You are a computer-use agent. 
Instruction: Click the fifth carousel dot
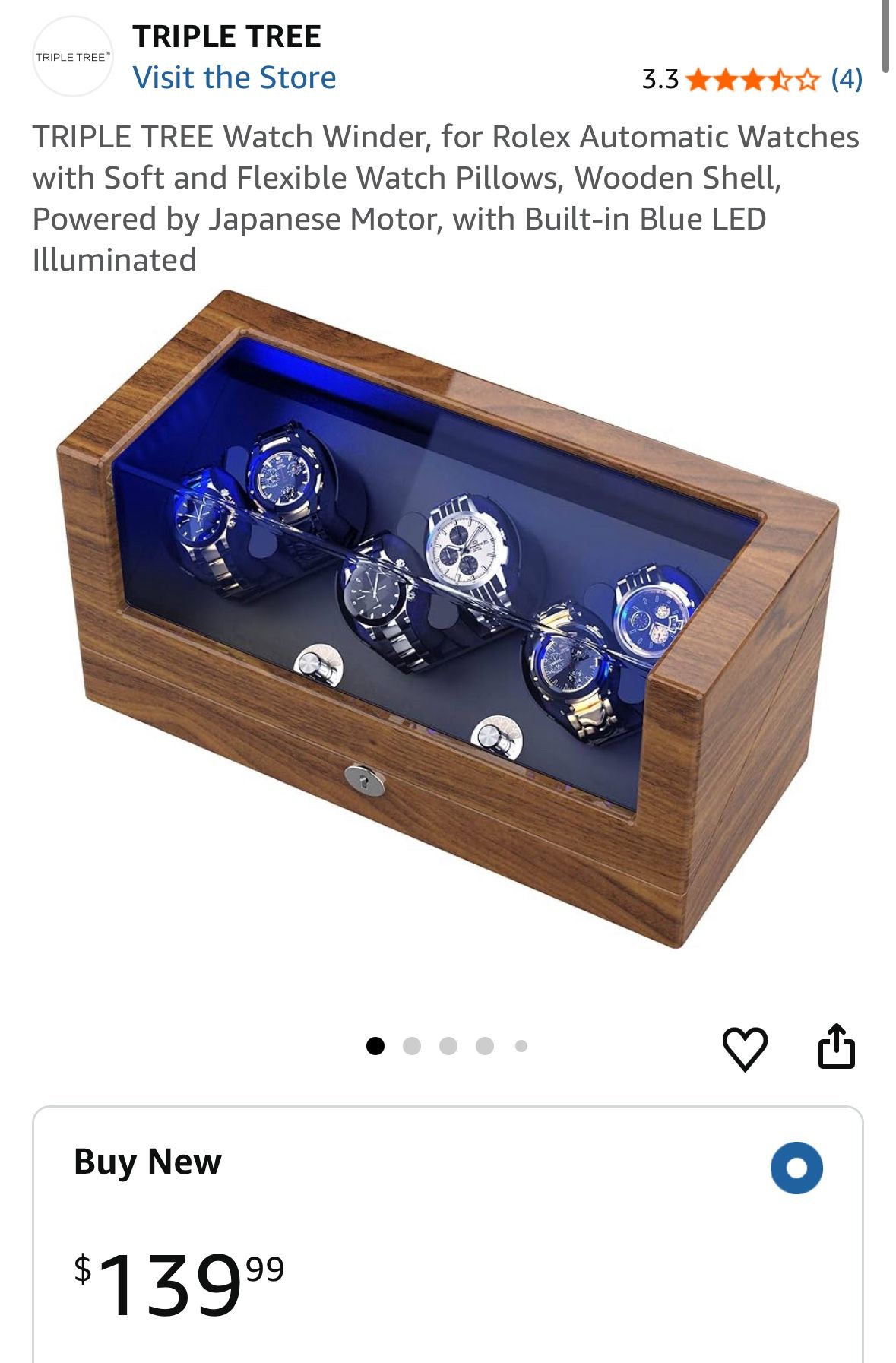point(521,1044)
